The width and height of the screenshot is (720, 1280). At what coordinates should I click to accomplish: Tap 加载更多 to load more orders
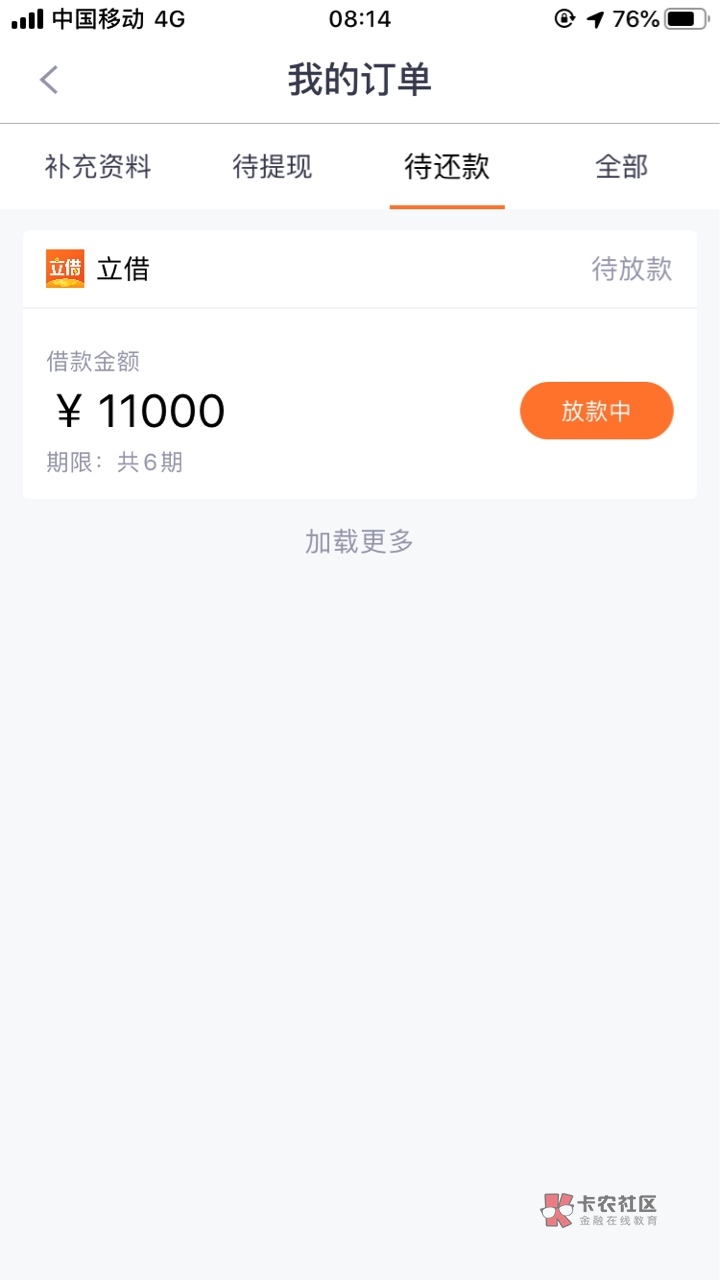point(359,542)
